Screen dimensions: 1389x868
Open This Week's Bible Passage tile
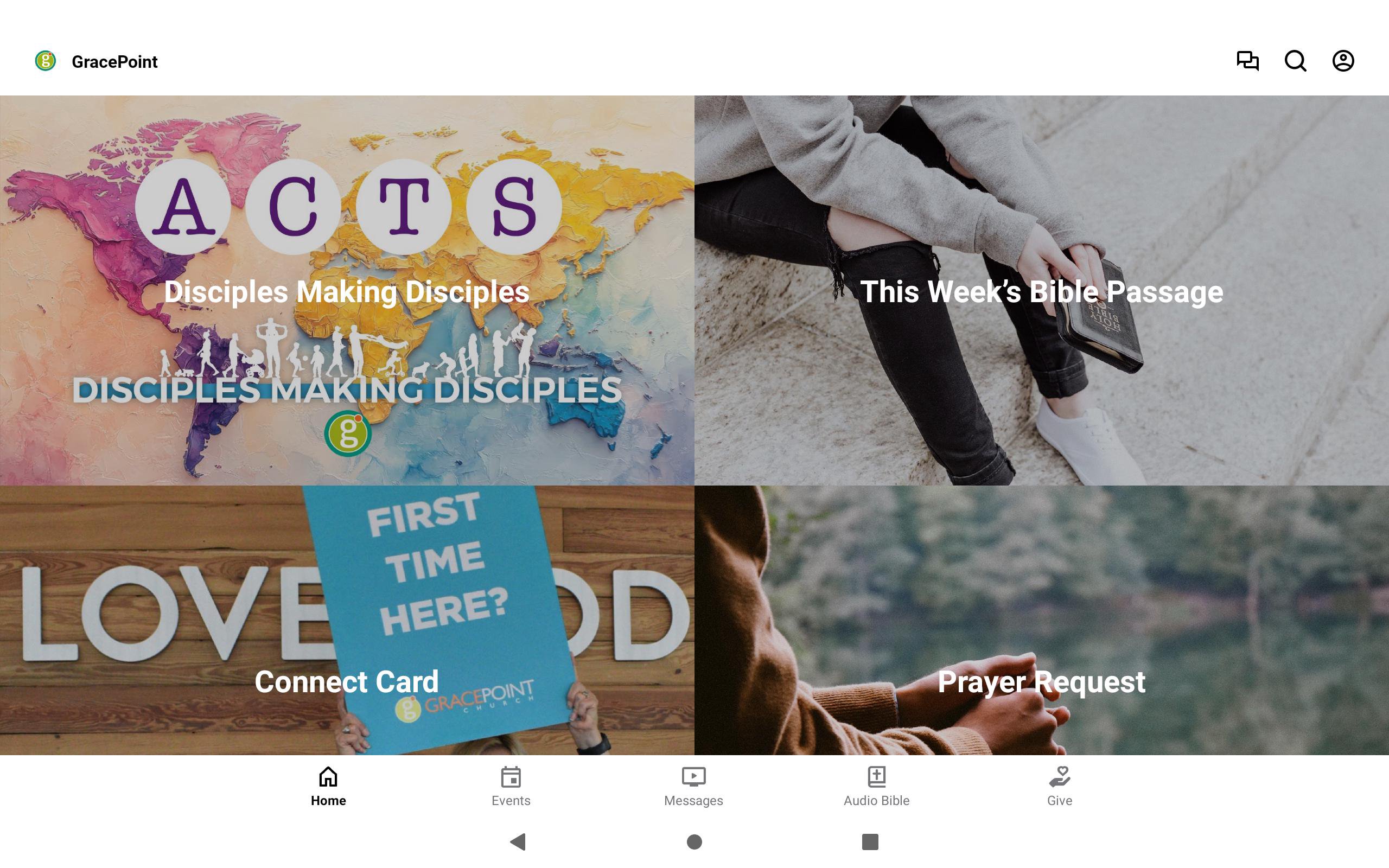(x=1041, y=290)
